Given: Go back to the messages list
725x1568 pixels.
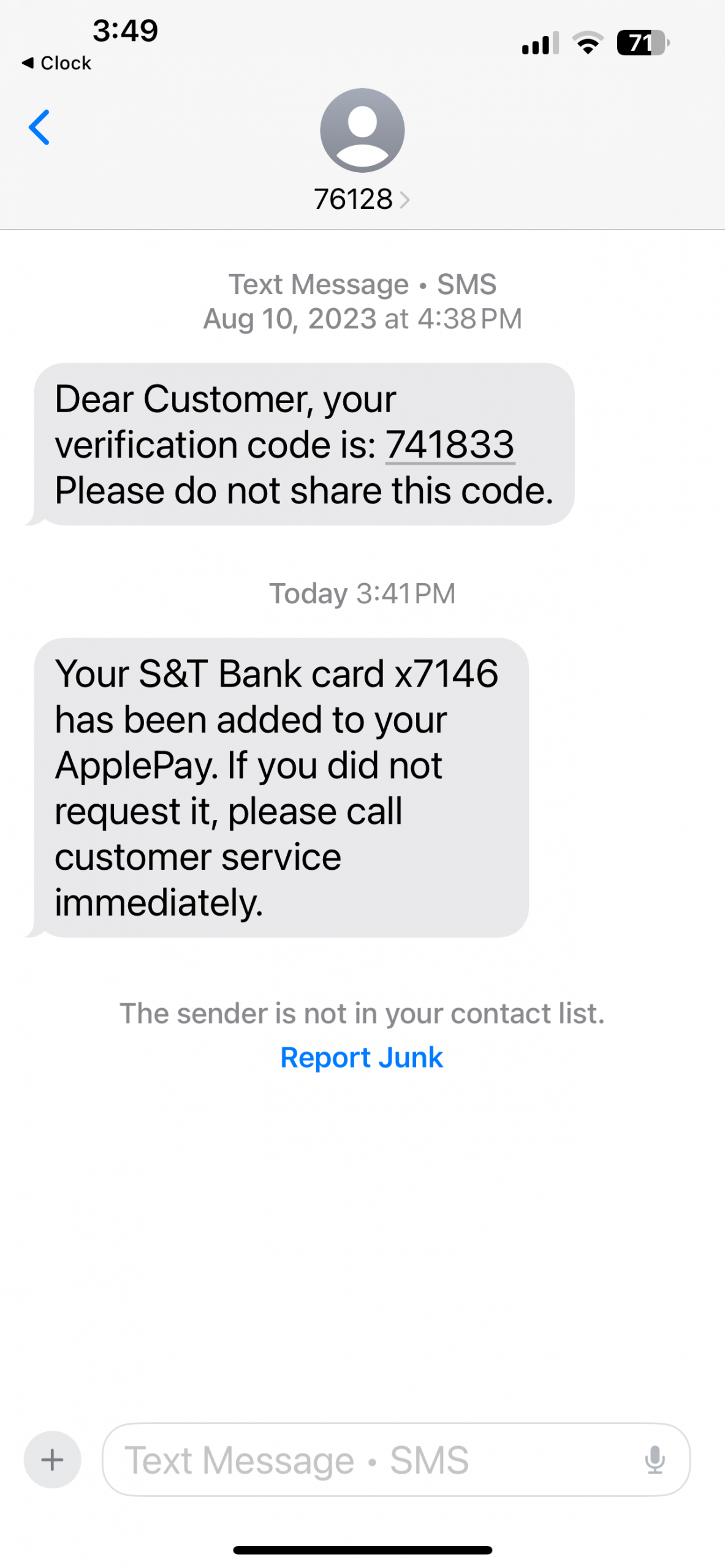Looking at the screenshot, I should (x=39, y=127).
